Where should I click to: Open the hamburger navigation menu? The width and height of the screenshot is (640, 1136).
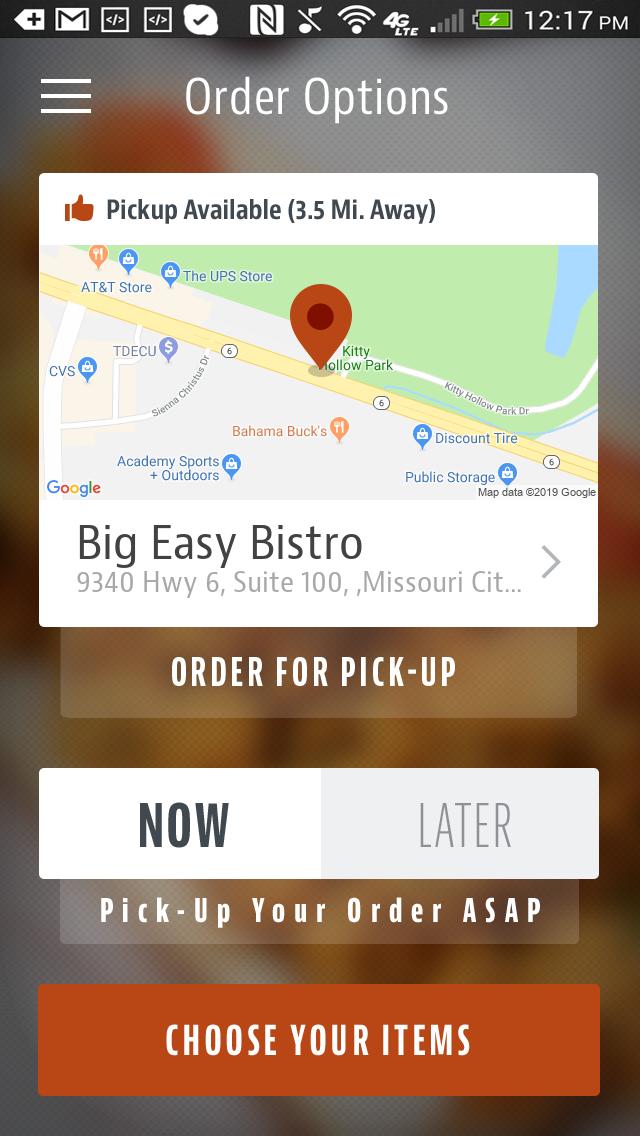(x=66, y=96)
